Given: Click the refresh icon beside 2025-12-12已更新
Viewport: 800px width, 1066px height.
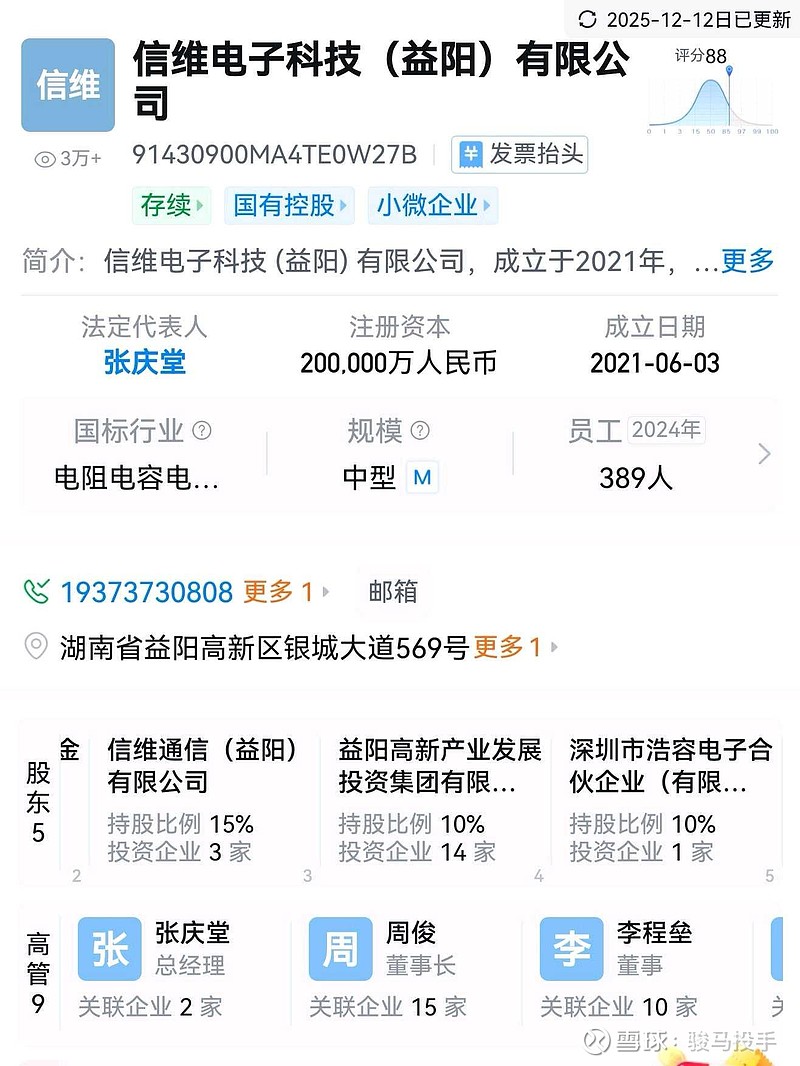Looking at the screenshot, I should click(x=587, y=18).
